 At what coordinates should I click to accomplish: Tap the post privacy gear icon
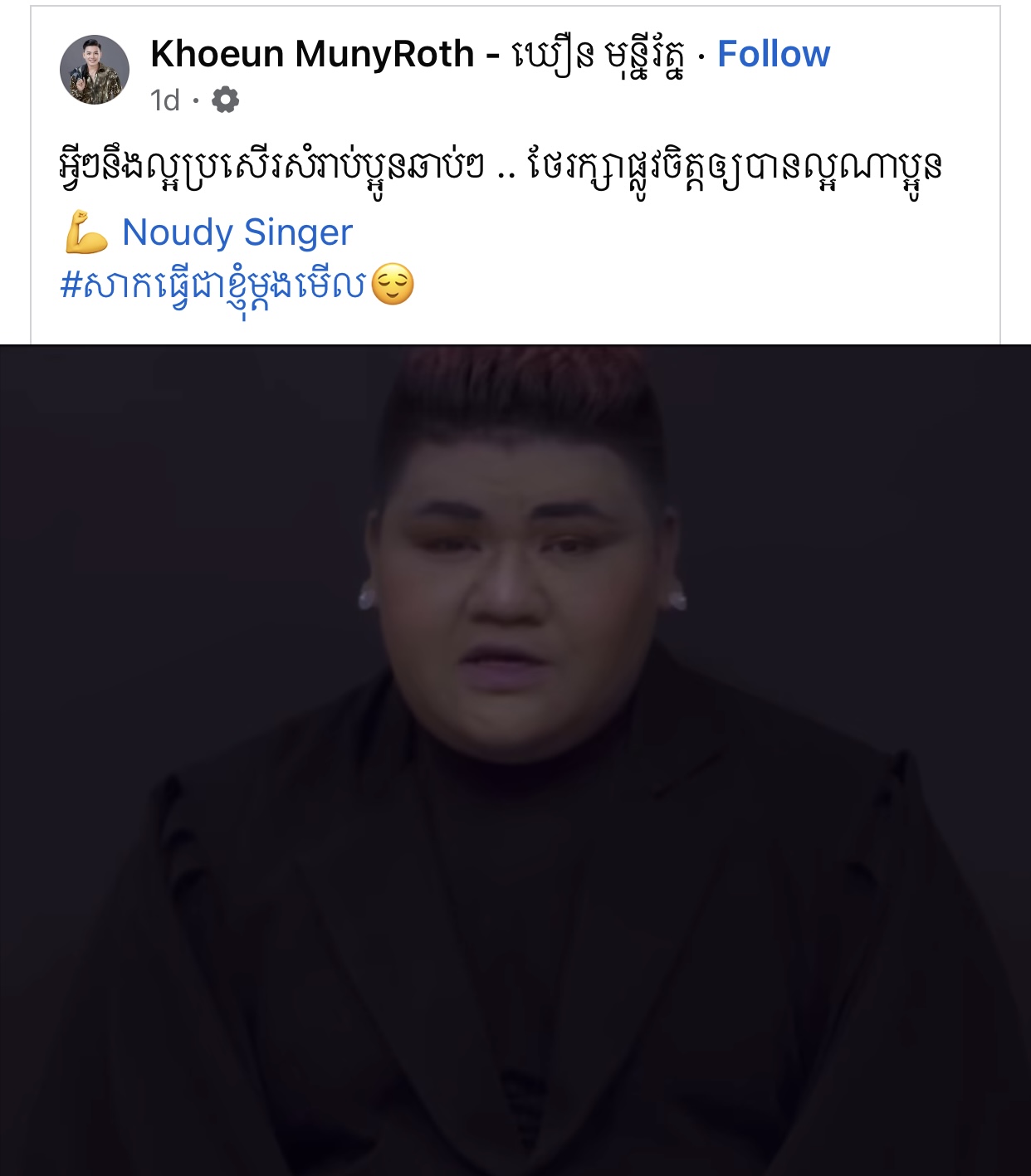point(225,100)
